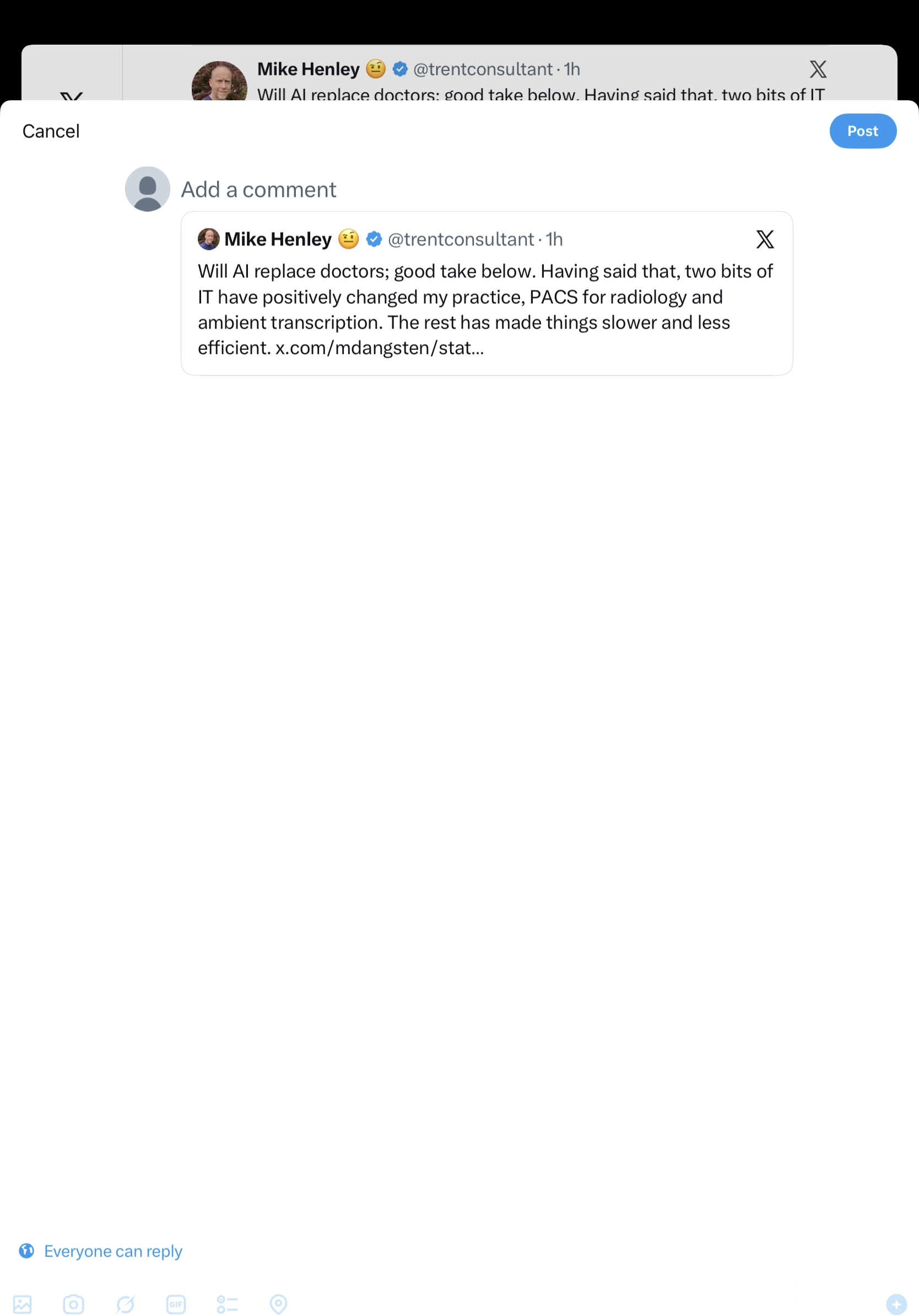Add another post with the plus button

896,1304
